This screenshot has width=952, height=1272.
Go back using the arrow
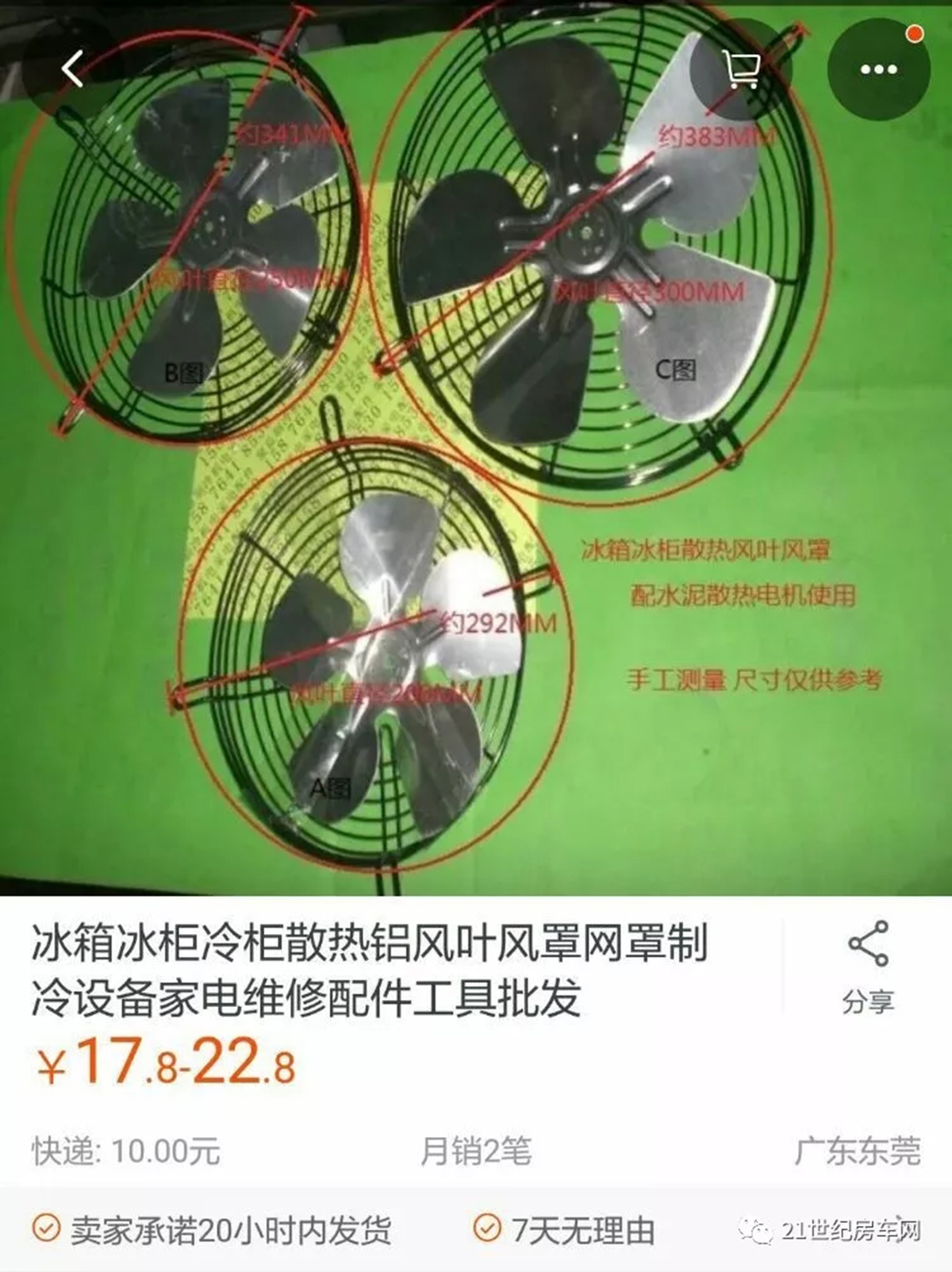[x=73, y=69]
